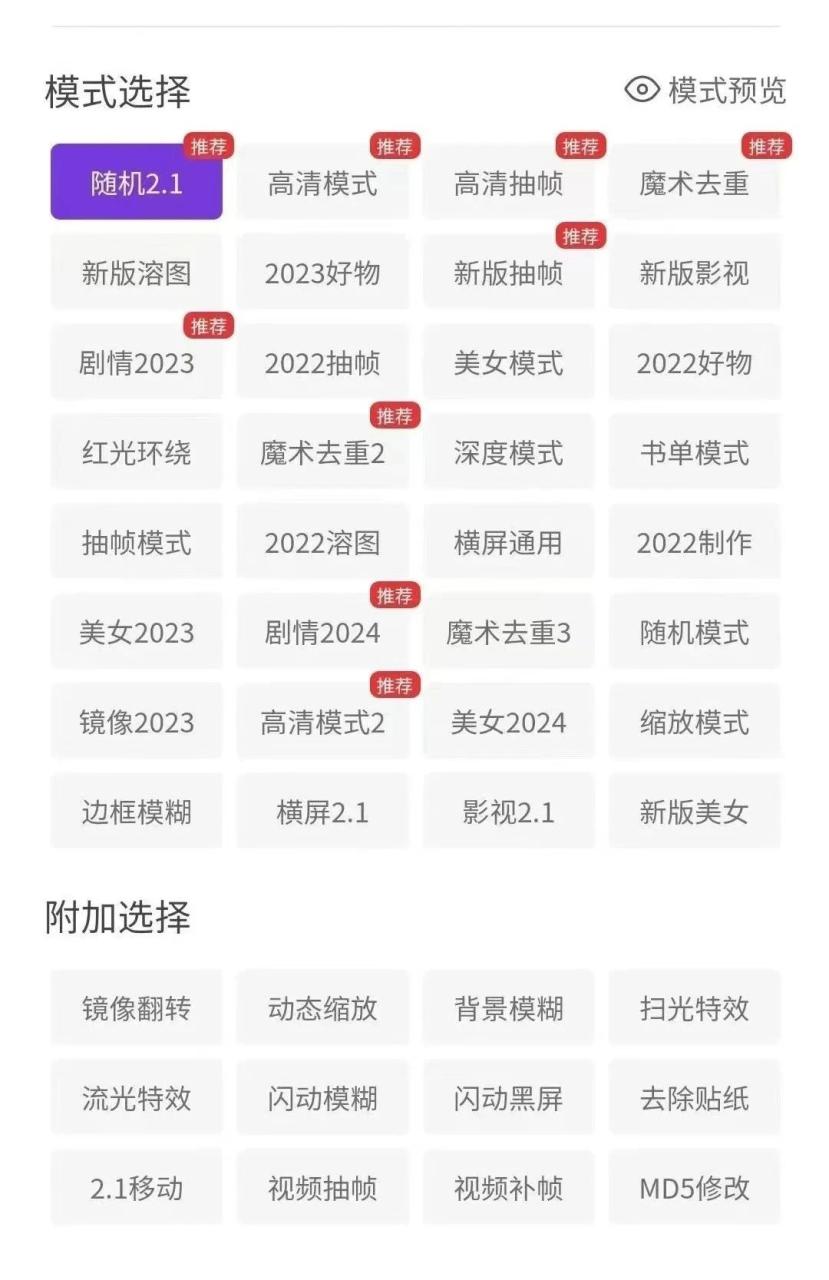This screenshot has height=1280, width=829.
Task: Switch to 高清模式
Action: (x=322, y=182)
